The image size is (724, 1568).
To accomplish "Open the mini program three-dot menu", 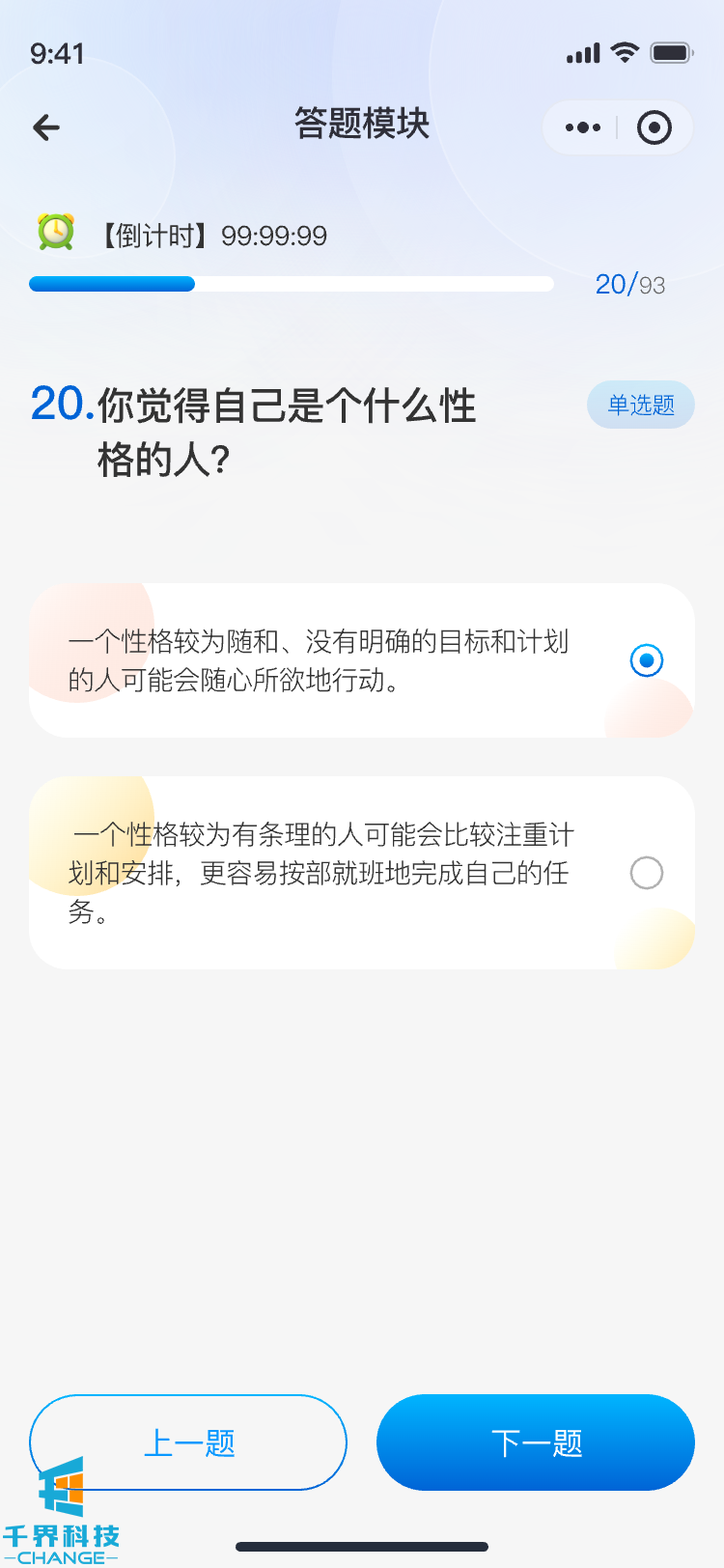I will point(583,127).
